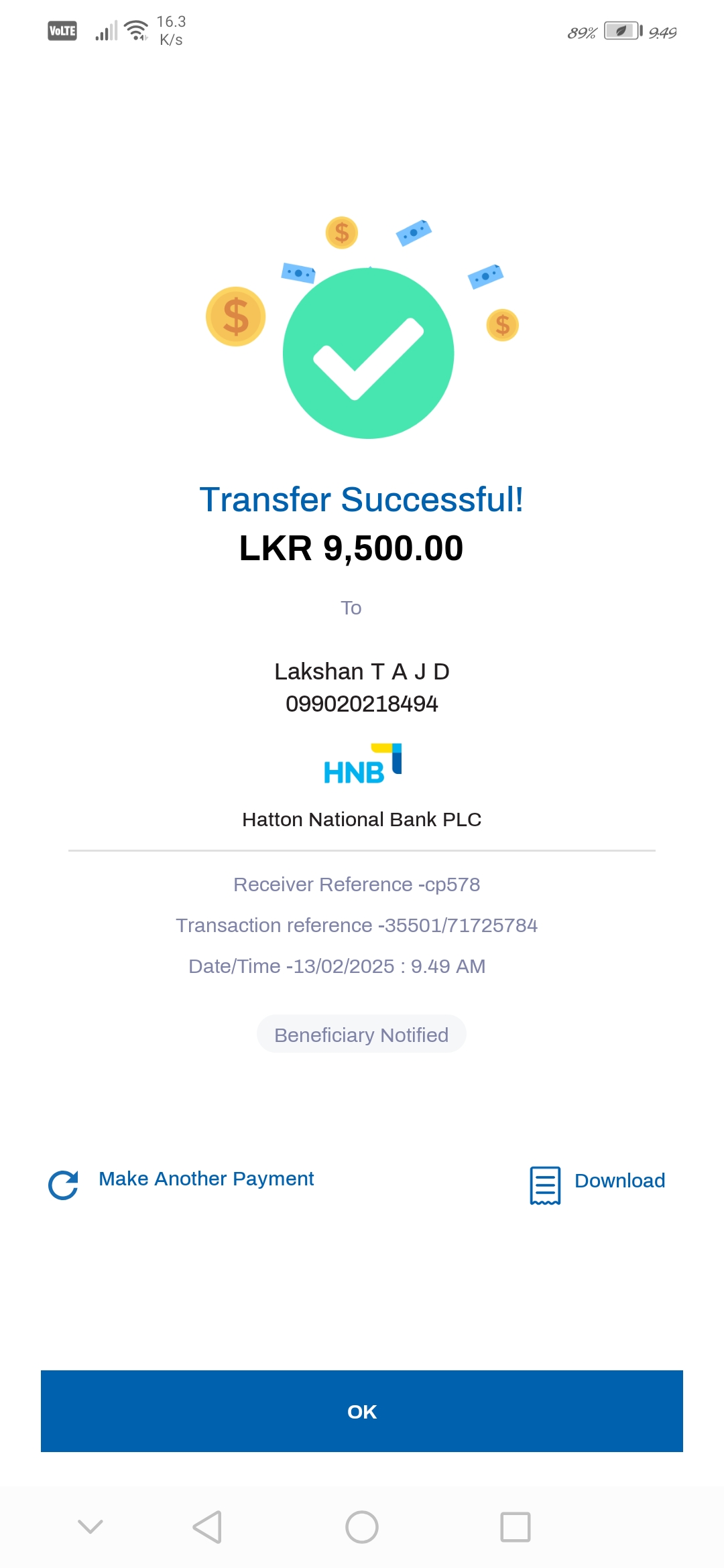
Task: Open recent apps with the square button
Action: click(516, 1527)
